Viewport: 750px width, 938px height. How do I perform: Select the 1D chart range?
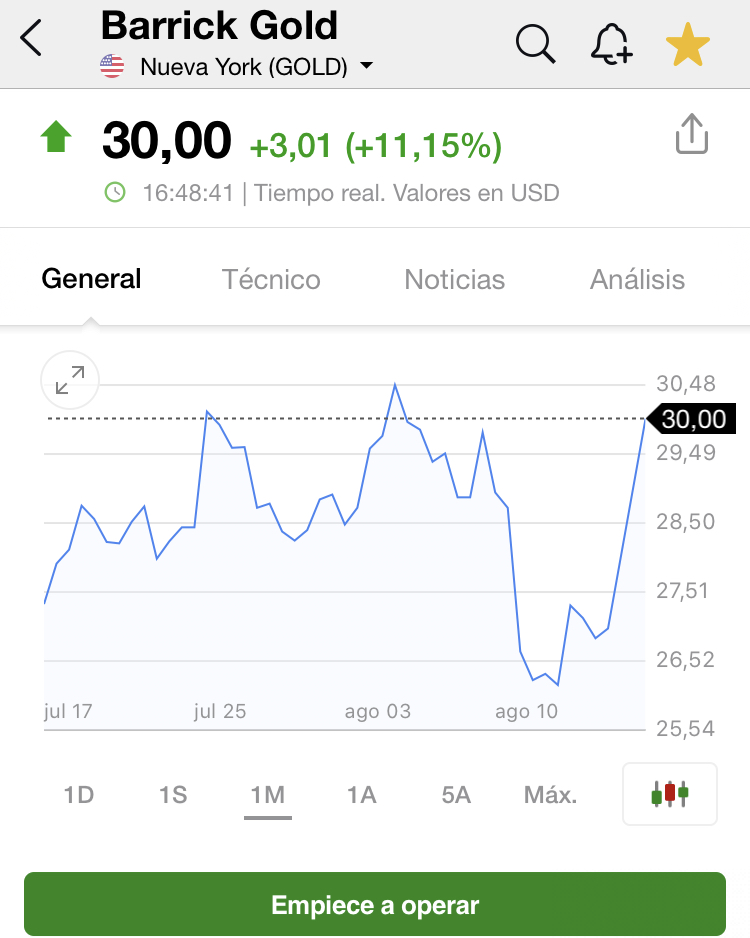click(78, 795)
